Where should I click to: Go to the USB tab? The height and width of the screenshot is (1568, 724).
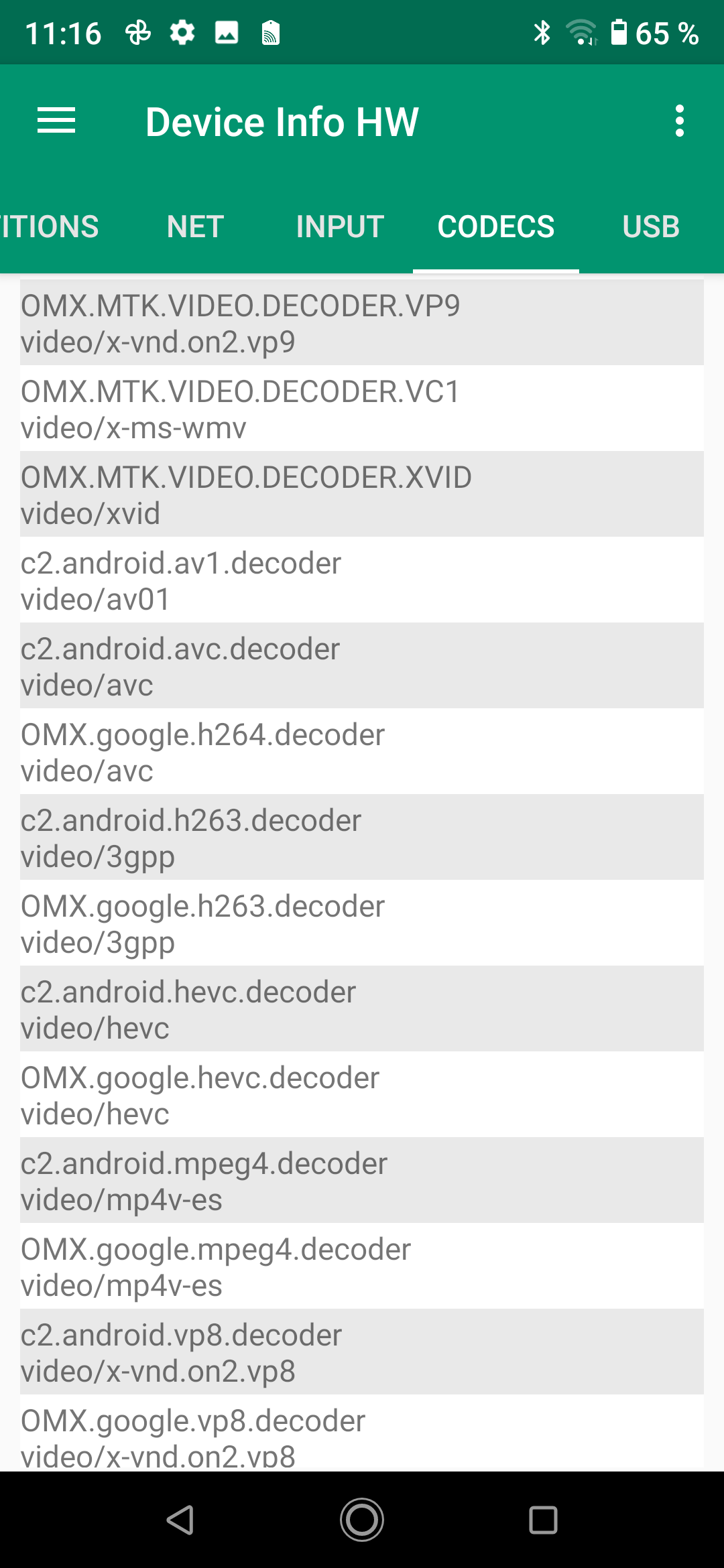point(650,226)
